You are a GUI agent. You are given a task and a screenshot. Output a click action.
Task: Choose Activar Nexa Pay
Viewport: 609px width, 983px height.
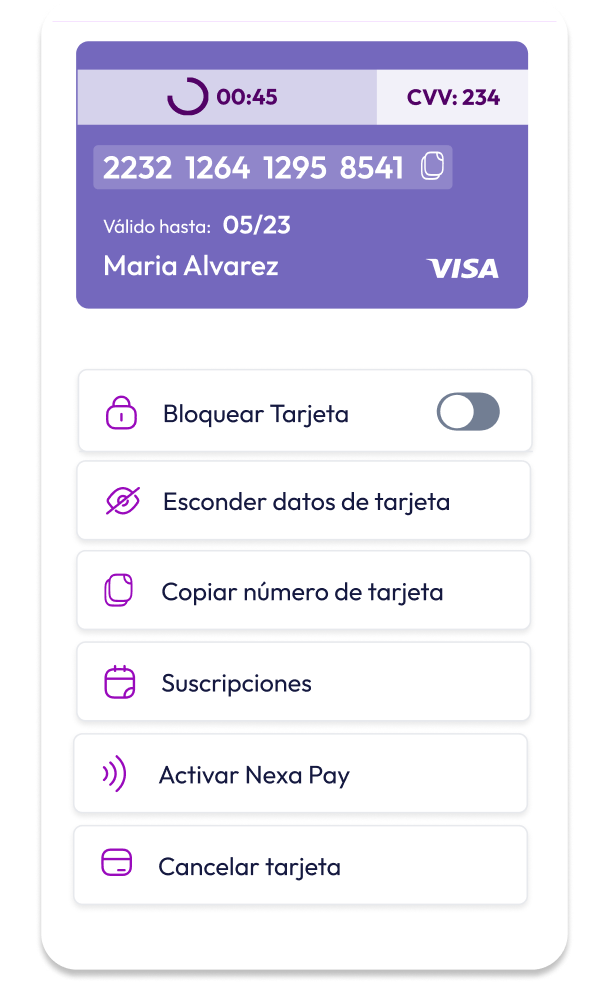pos(300,774)
